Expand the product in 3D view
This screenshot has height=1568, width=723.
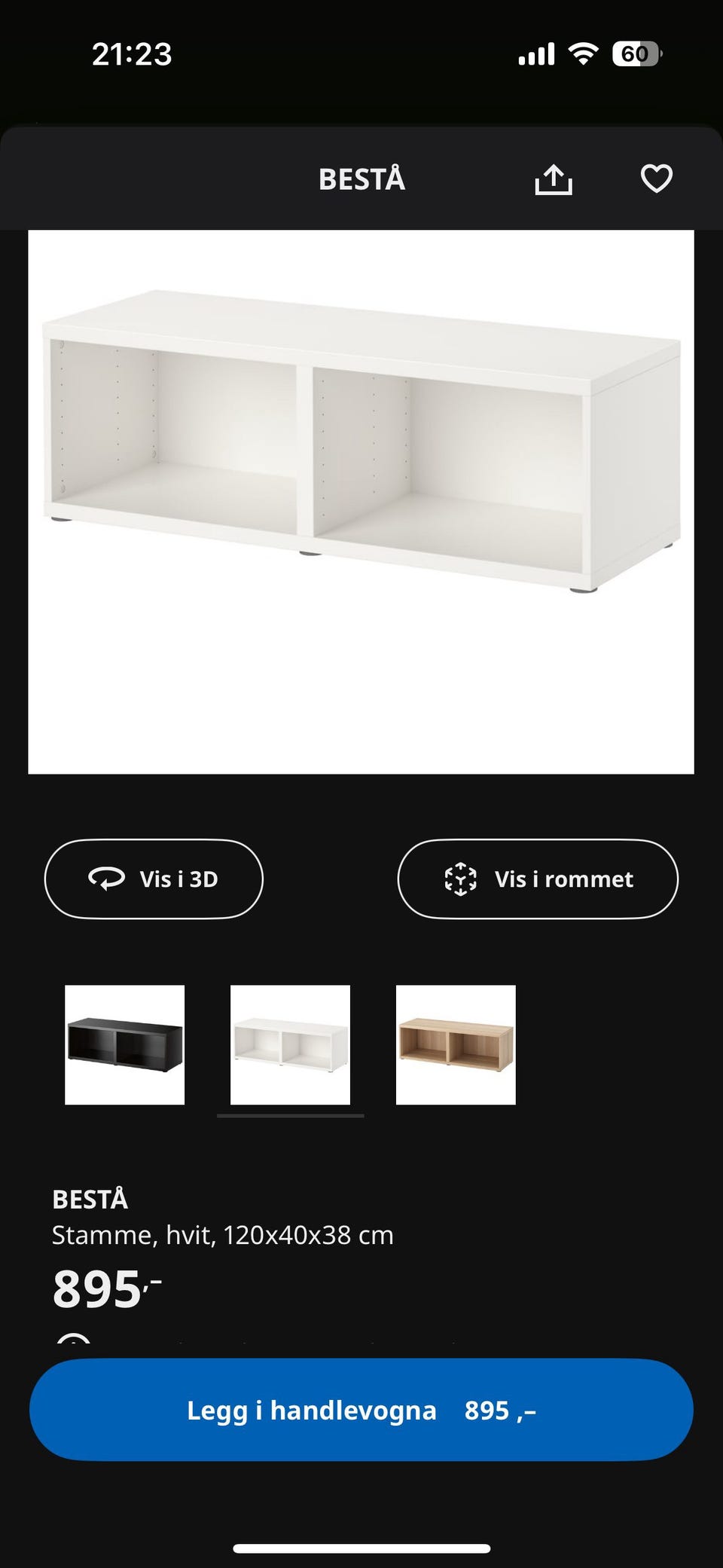(x=153, y=879)
